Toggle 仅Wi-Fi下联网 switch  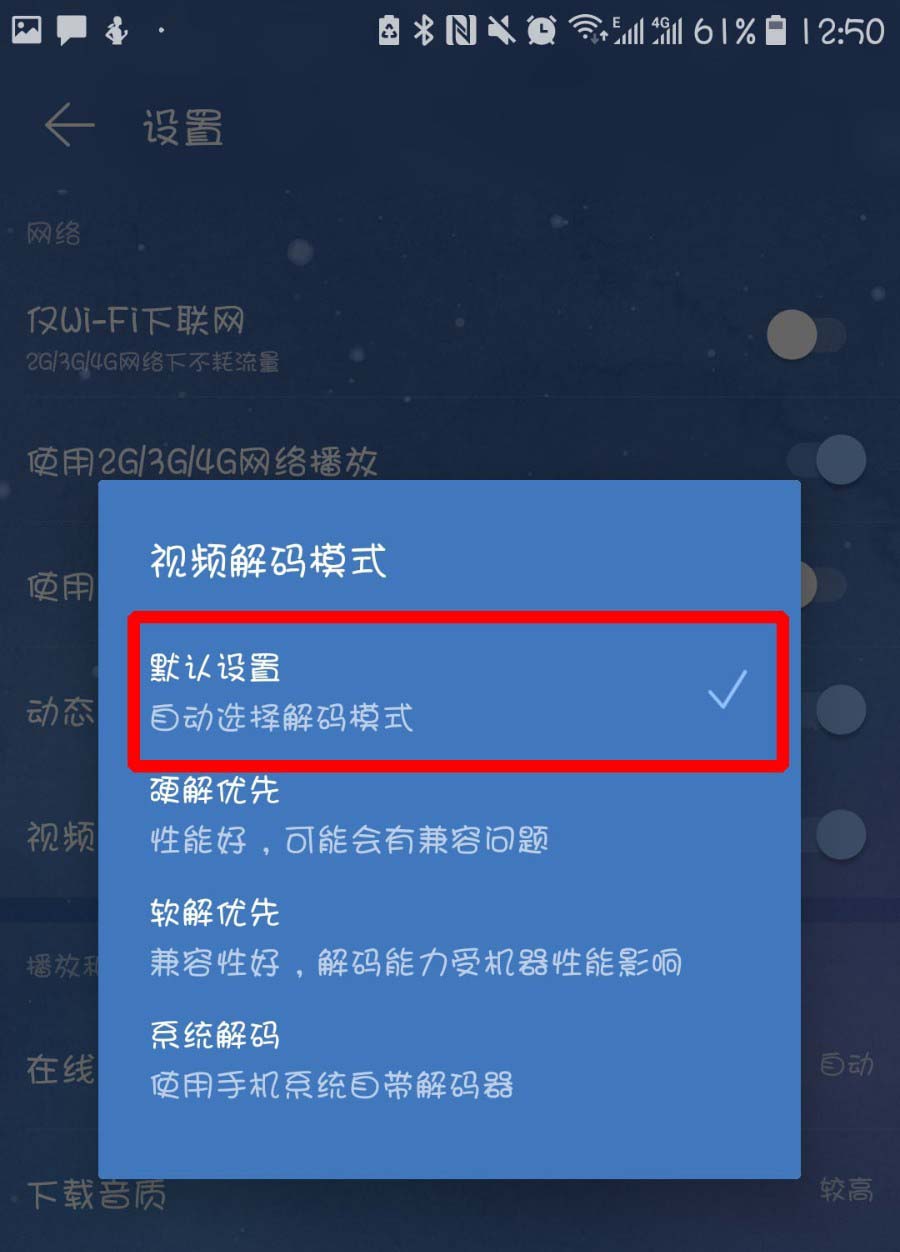point(806,335)
